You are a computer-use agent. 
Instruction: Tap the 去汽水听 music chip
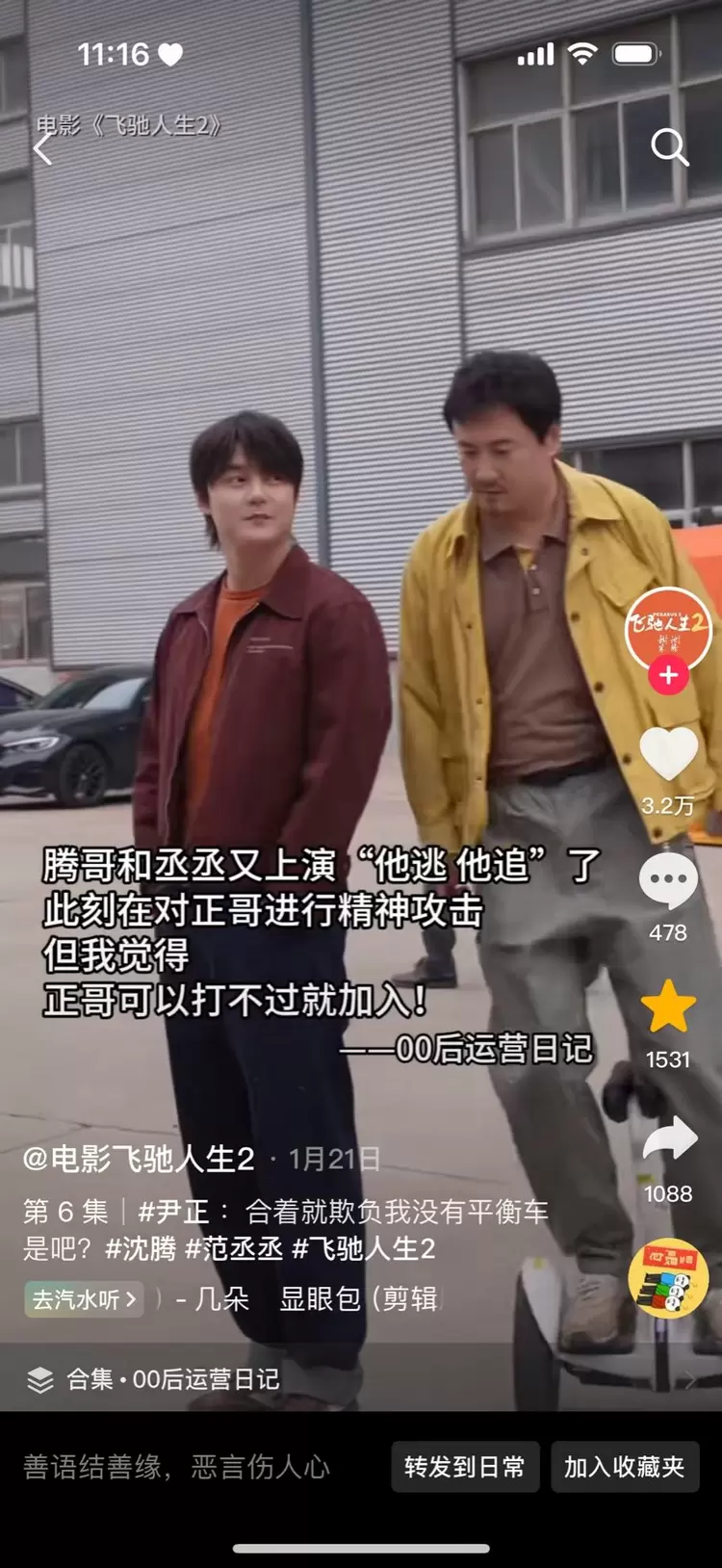pos(84,1299)
